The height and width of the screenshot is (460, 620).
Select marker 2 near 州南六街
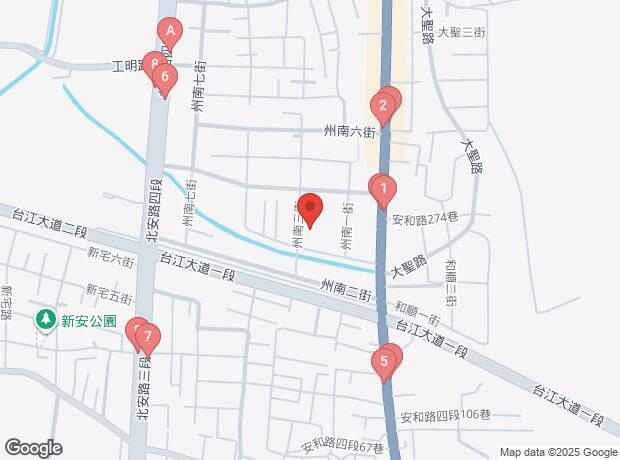(382, 105)
